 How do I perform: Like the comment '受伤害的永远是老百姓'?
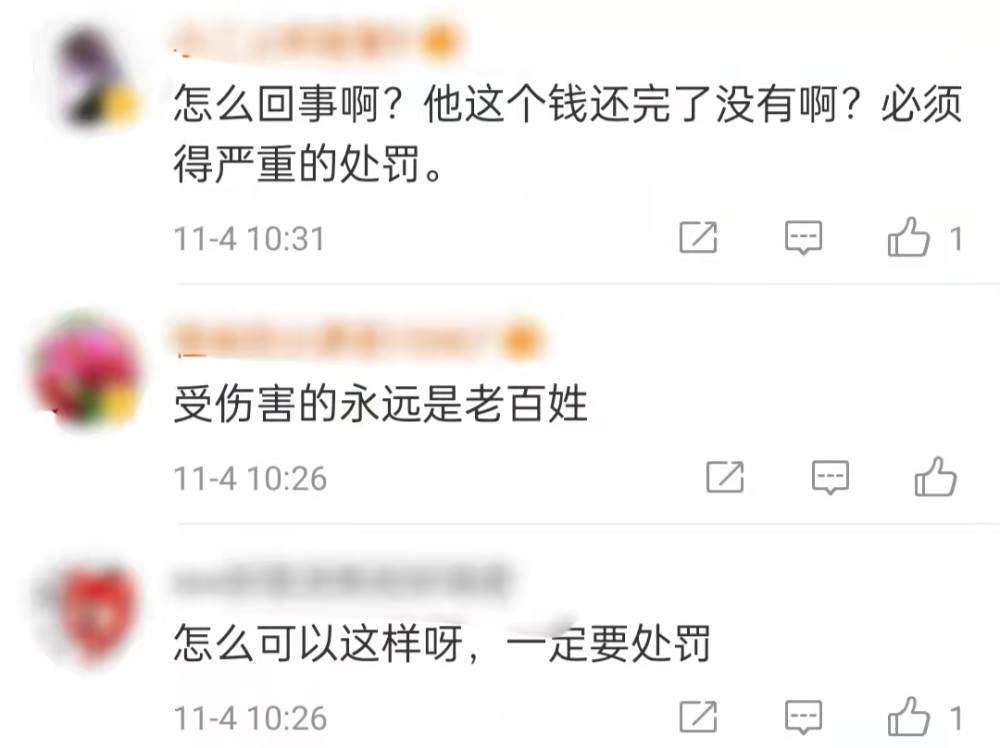[936, 477]
